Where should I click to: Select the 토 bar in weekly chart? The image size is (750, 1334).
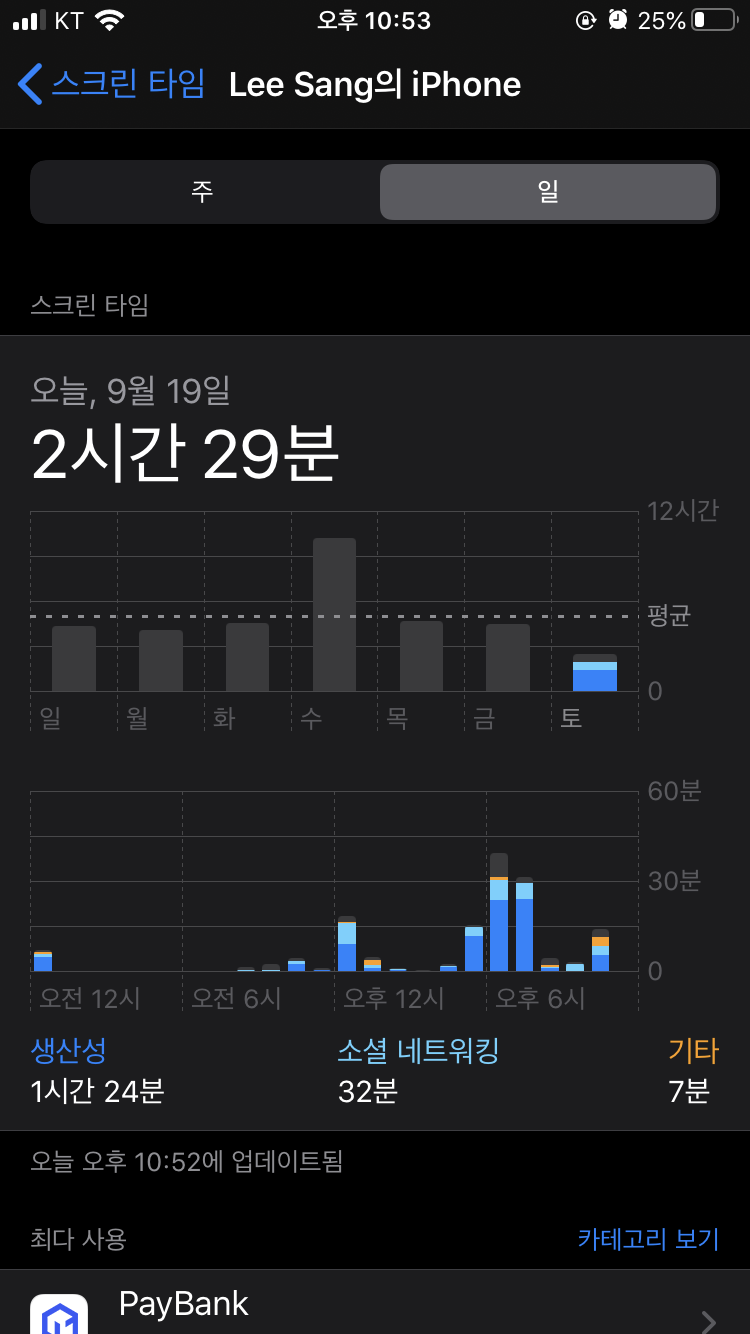[594, 673]
